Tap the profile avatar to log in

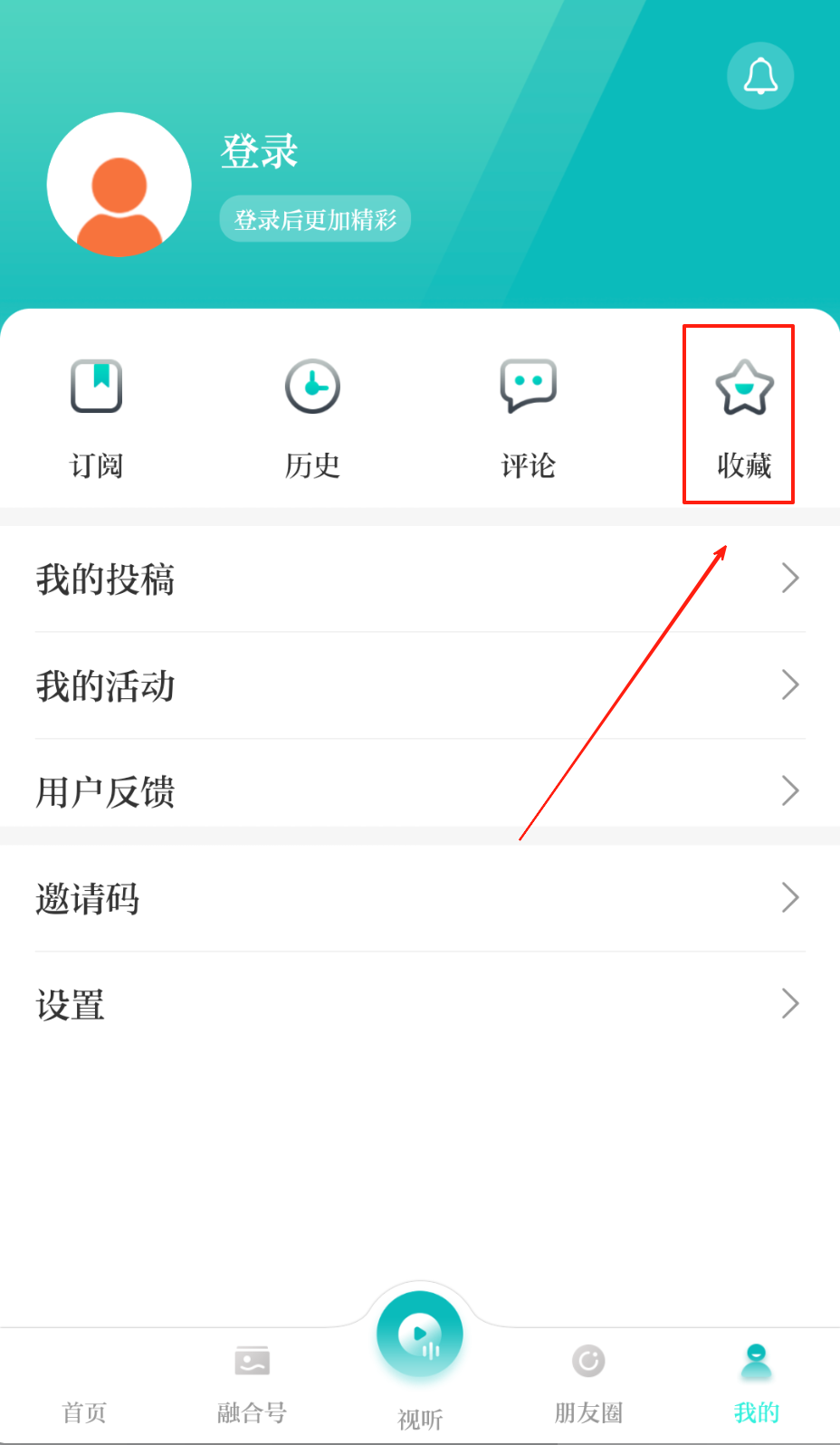click(119, 185)
